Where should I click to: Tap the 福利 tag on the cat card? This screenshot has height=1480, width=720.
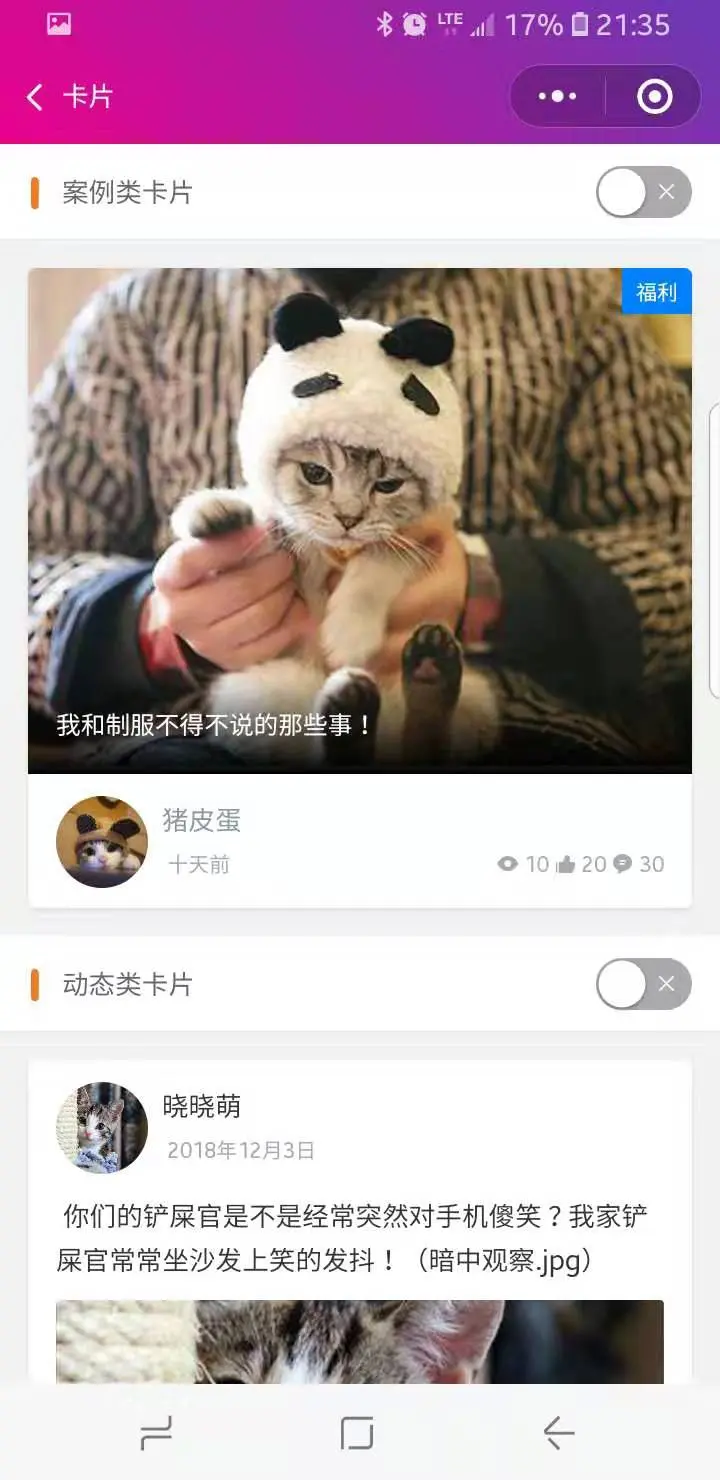point(656,292)
